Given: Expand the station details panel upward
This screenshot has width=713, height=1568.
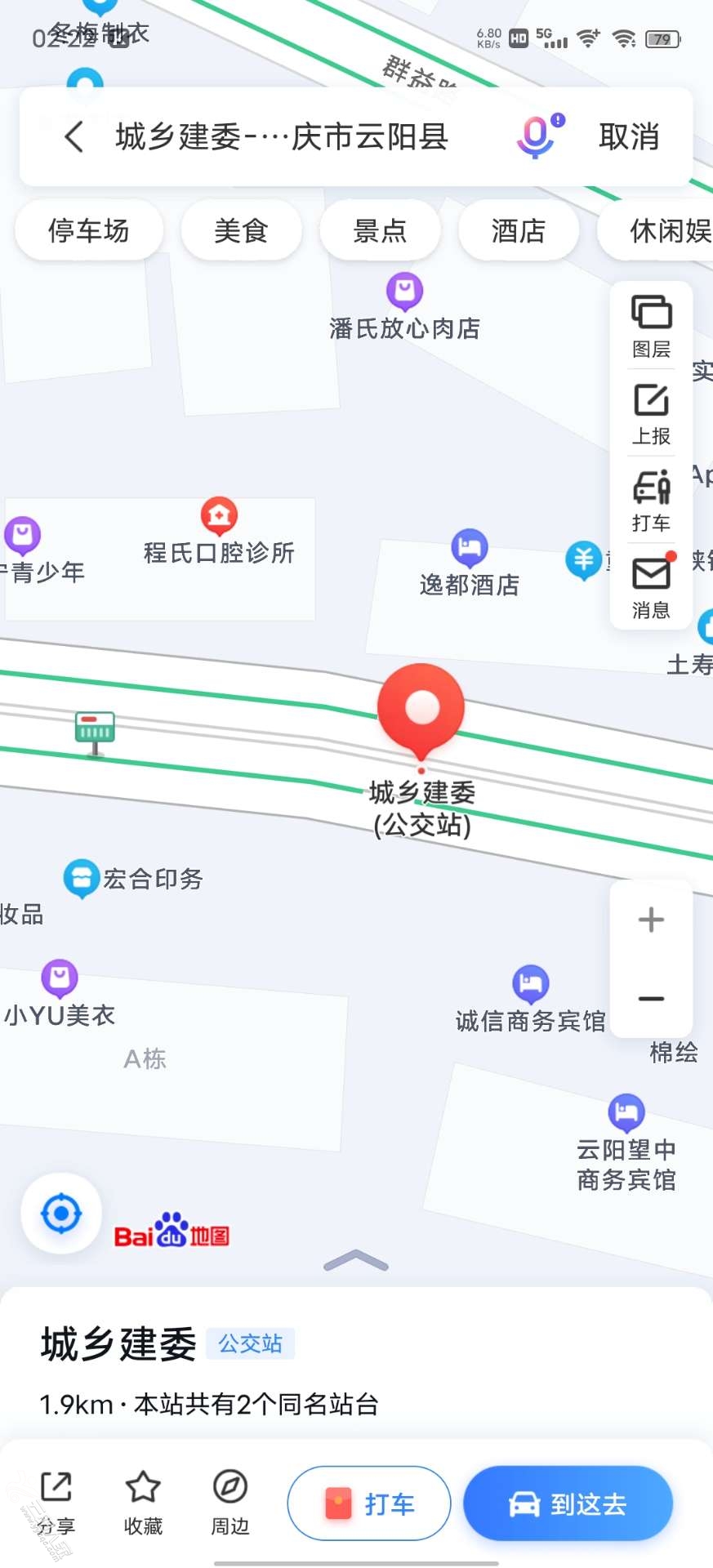Looking at the screenshot, I should pos(356,1261).
